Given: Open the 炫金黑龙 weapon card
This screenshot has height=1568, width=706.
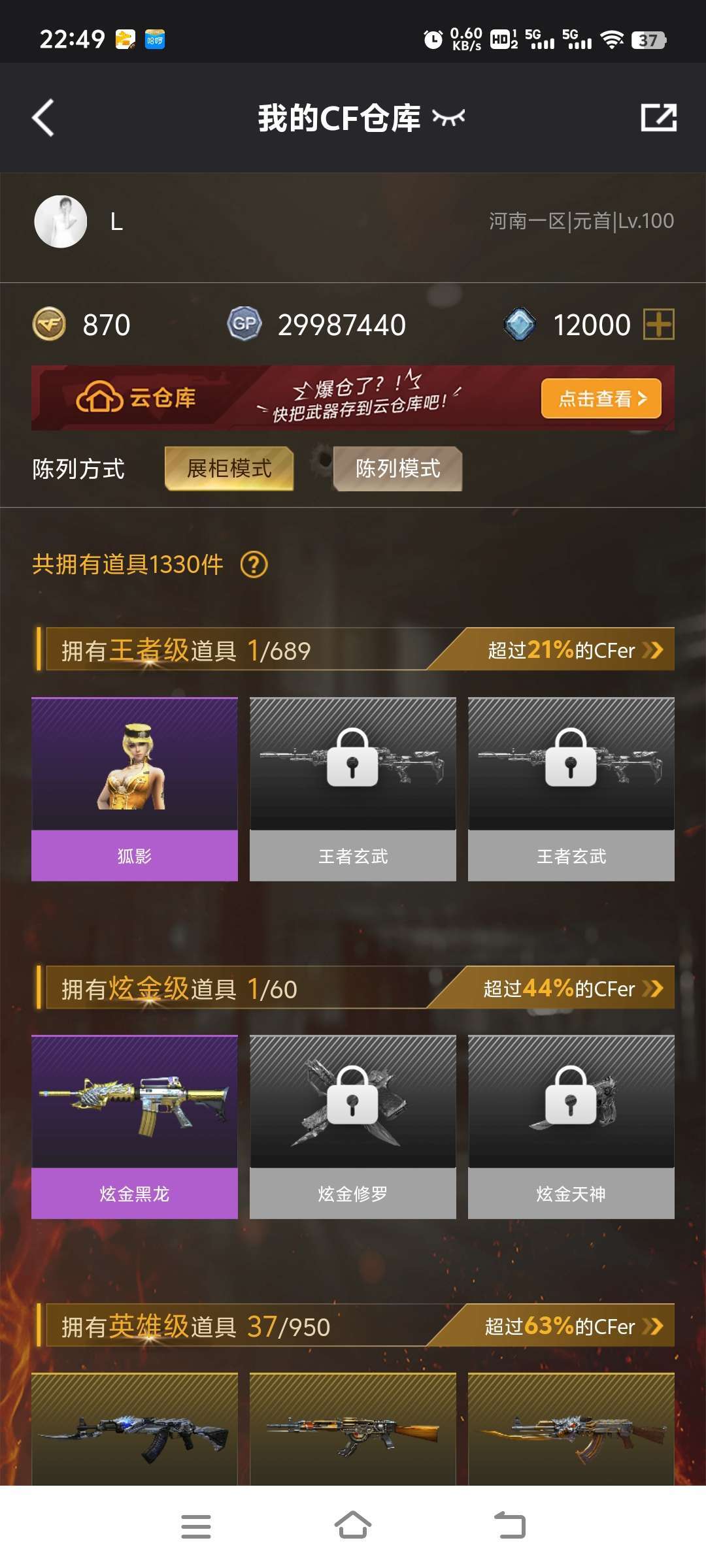Looking at the screenshot, I should coord(135,1127).
